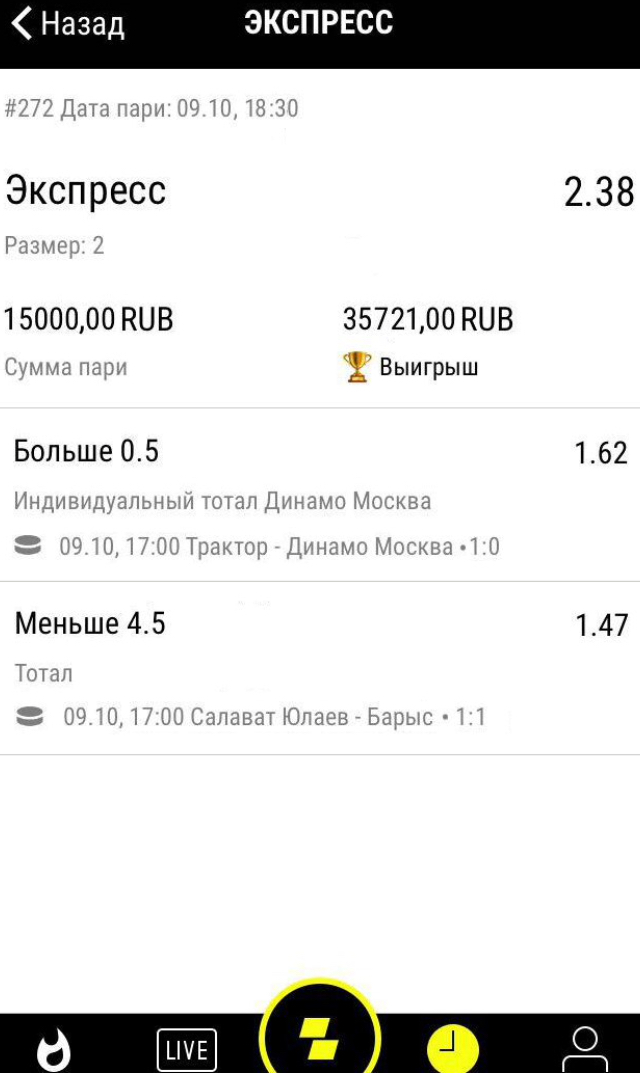Image resolution: width=640 pixels, height=1073 pixels.
Task: Open the Трактор - Динамо Москва bet row
Action: tap(320, 495)
